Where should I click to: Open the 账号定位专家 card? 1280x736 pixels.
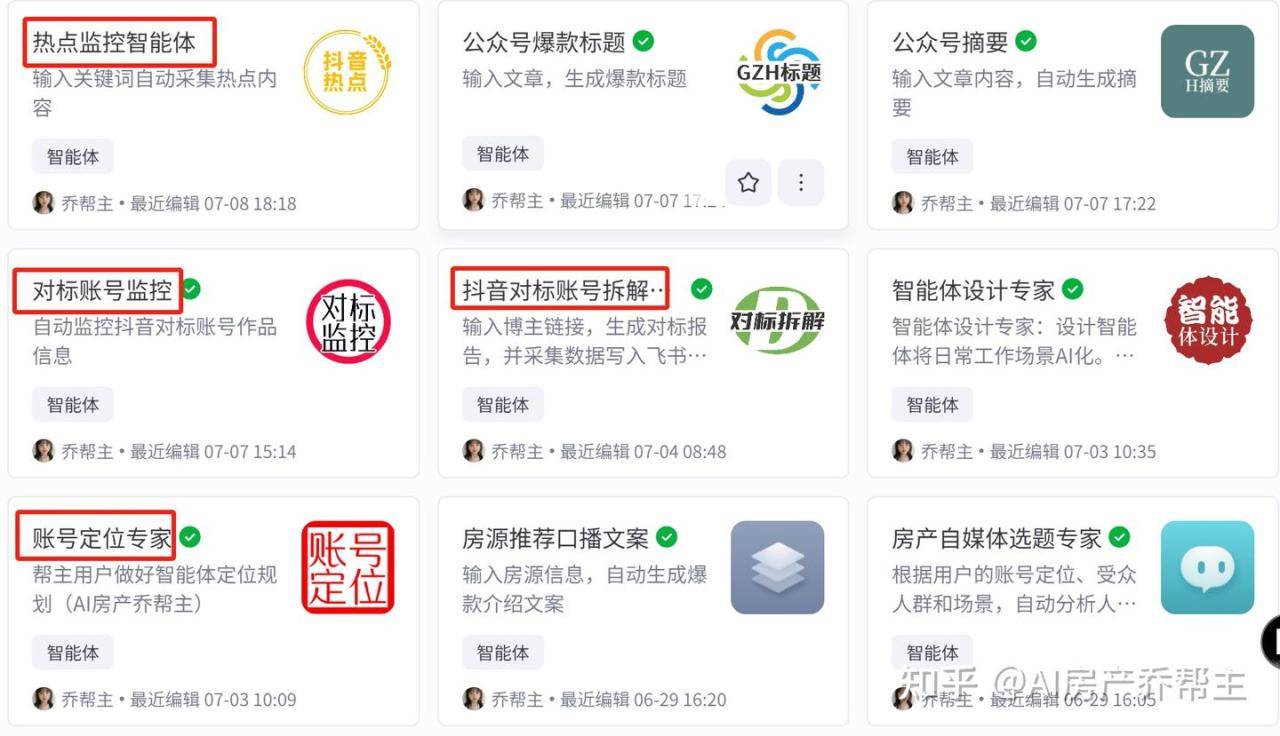[x=102, y=539]
